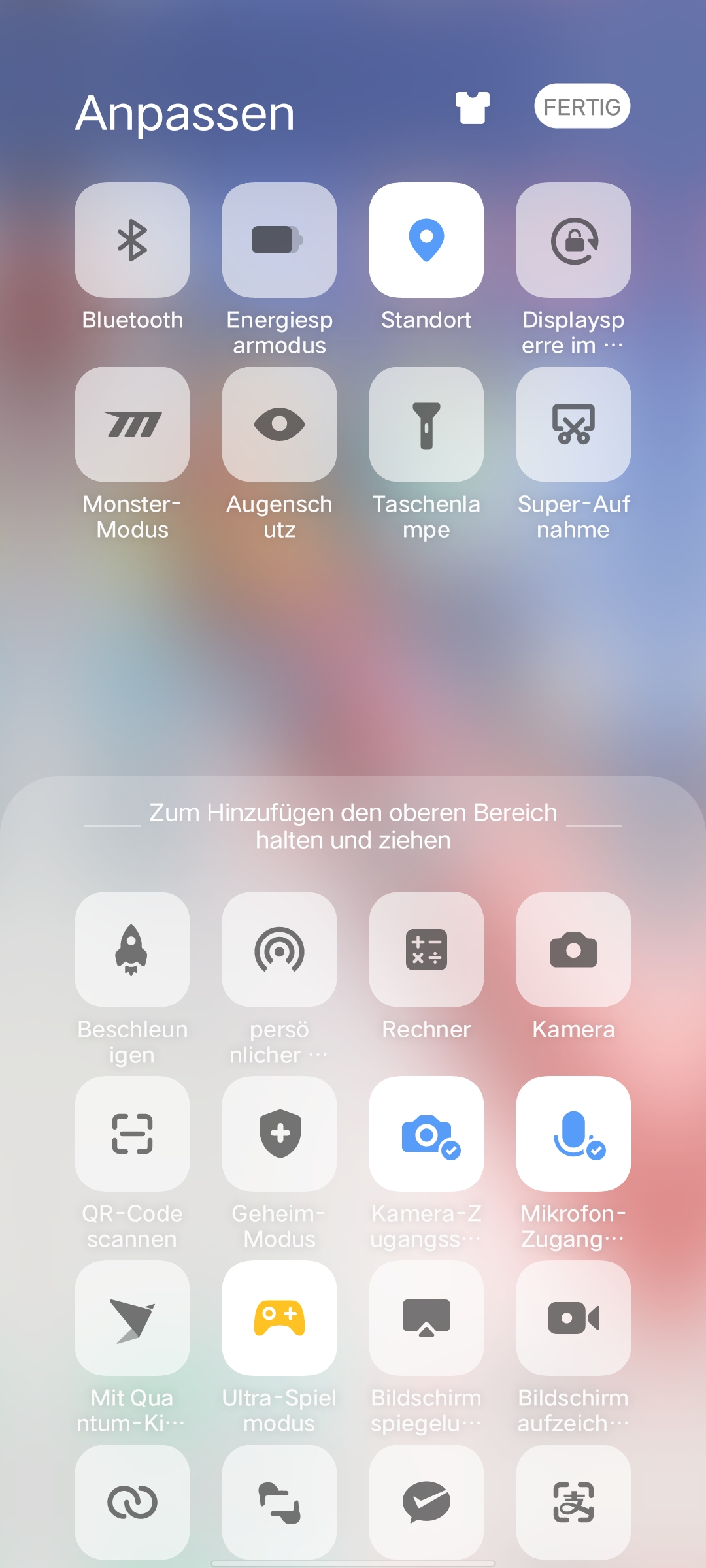
Task: Tap the Augenschutz tile
Action: click(x=279, y=424)
